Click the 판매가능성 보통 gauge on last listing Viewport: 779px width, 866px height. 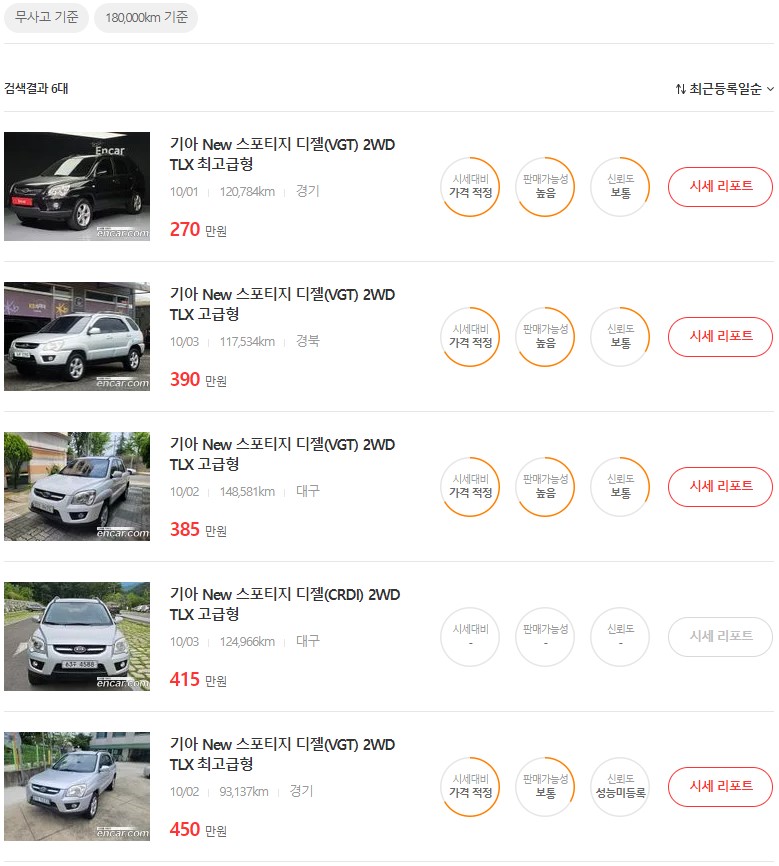pyautogui.click(x=544, y=787)
